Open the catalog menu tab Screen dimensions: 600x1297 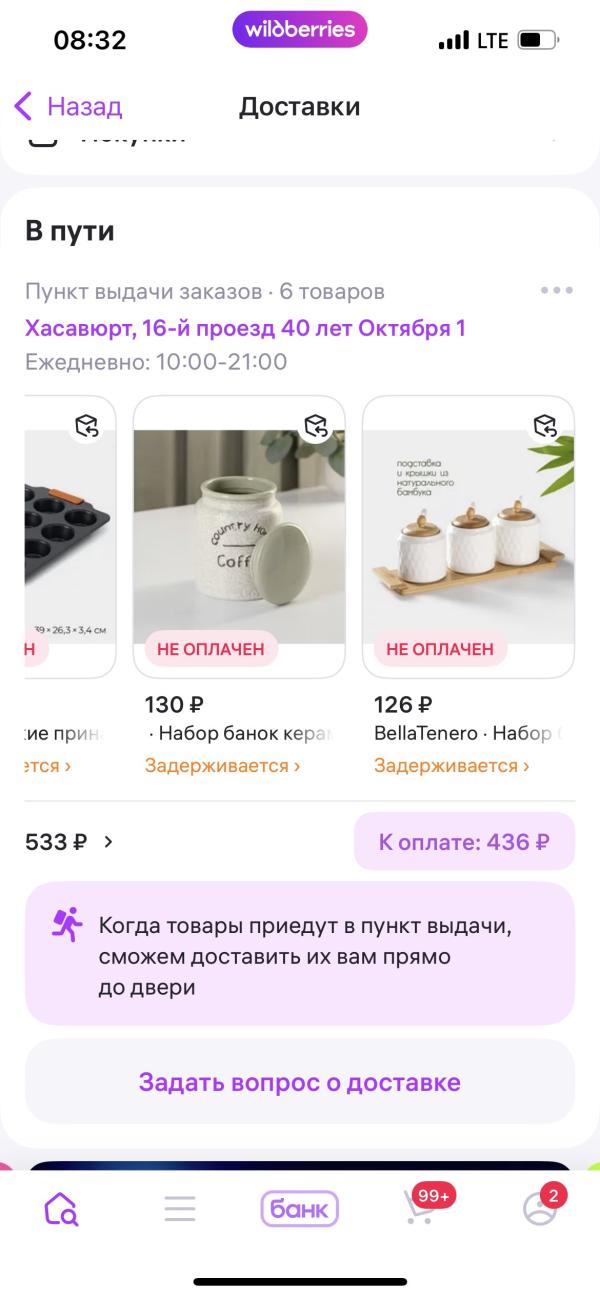(180, 1209)
